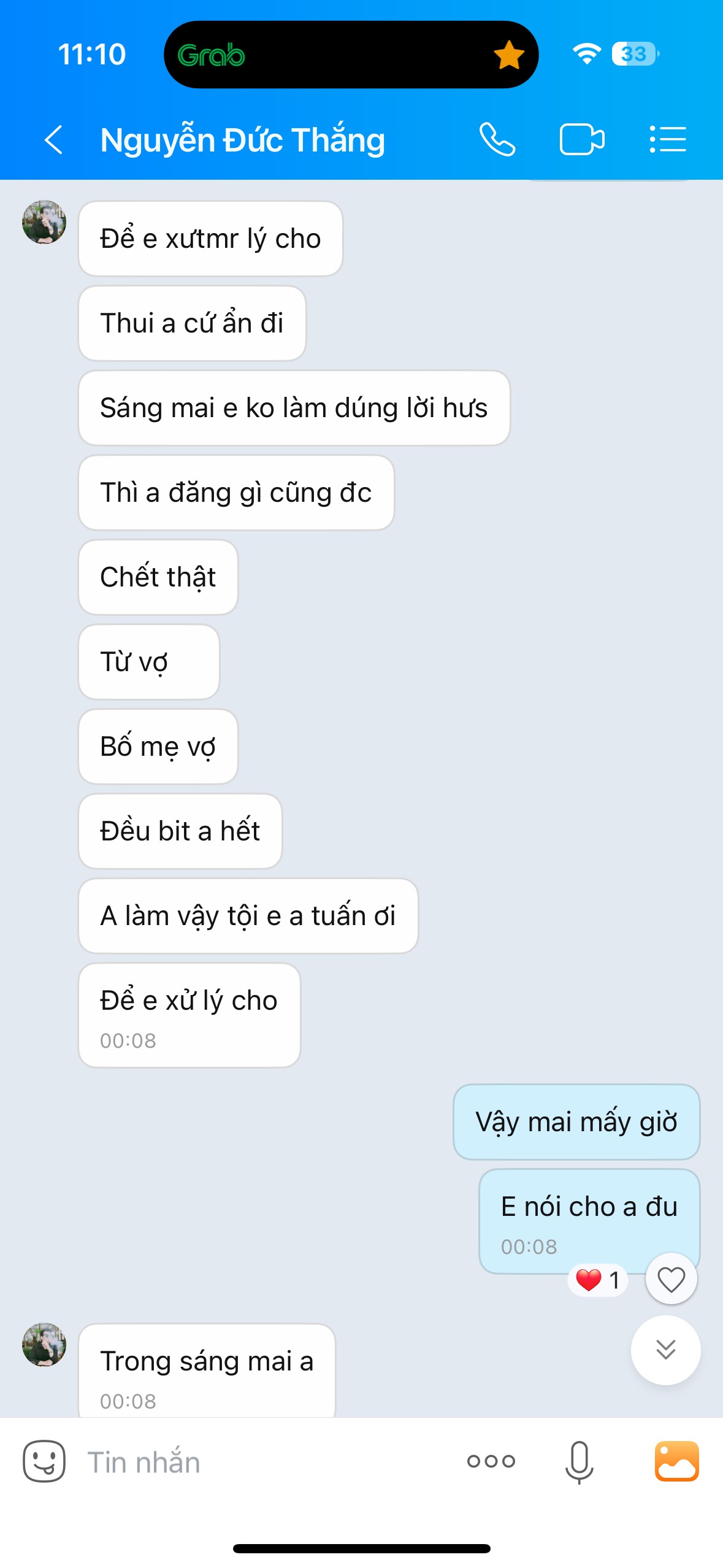Open contact avatar beside "Để e xưtmr lý cho"

(44, 222)
